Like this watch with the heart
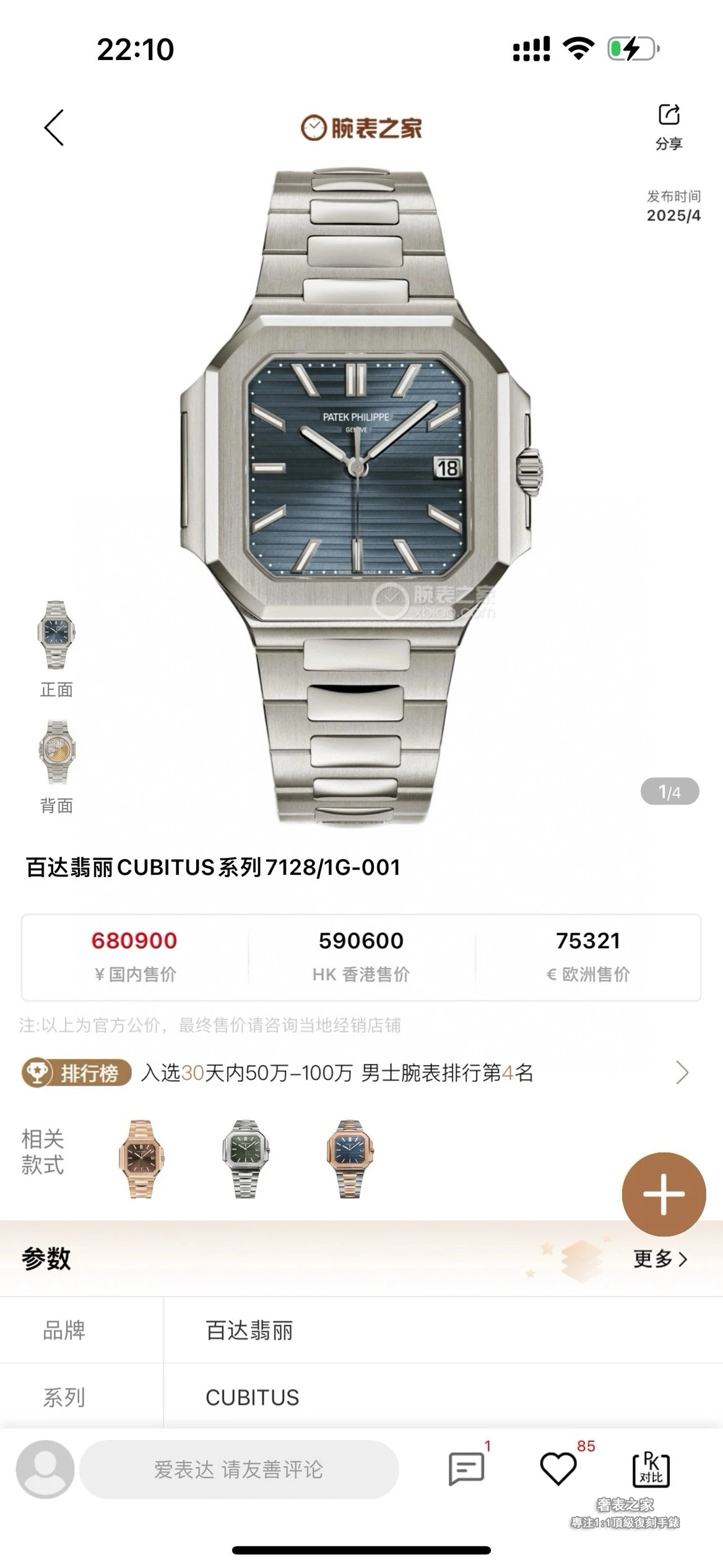The height and width of the screenshot is (1568, 723). (558, 1468)
